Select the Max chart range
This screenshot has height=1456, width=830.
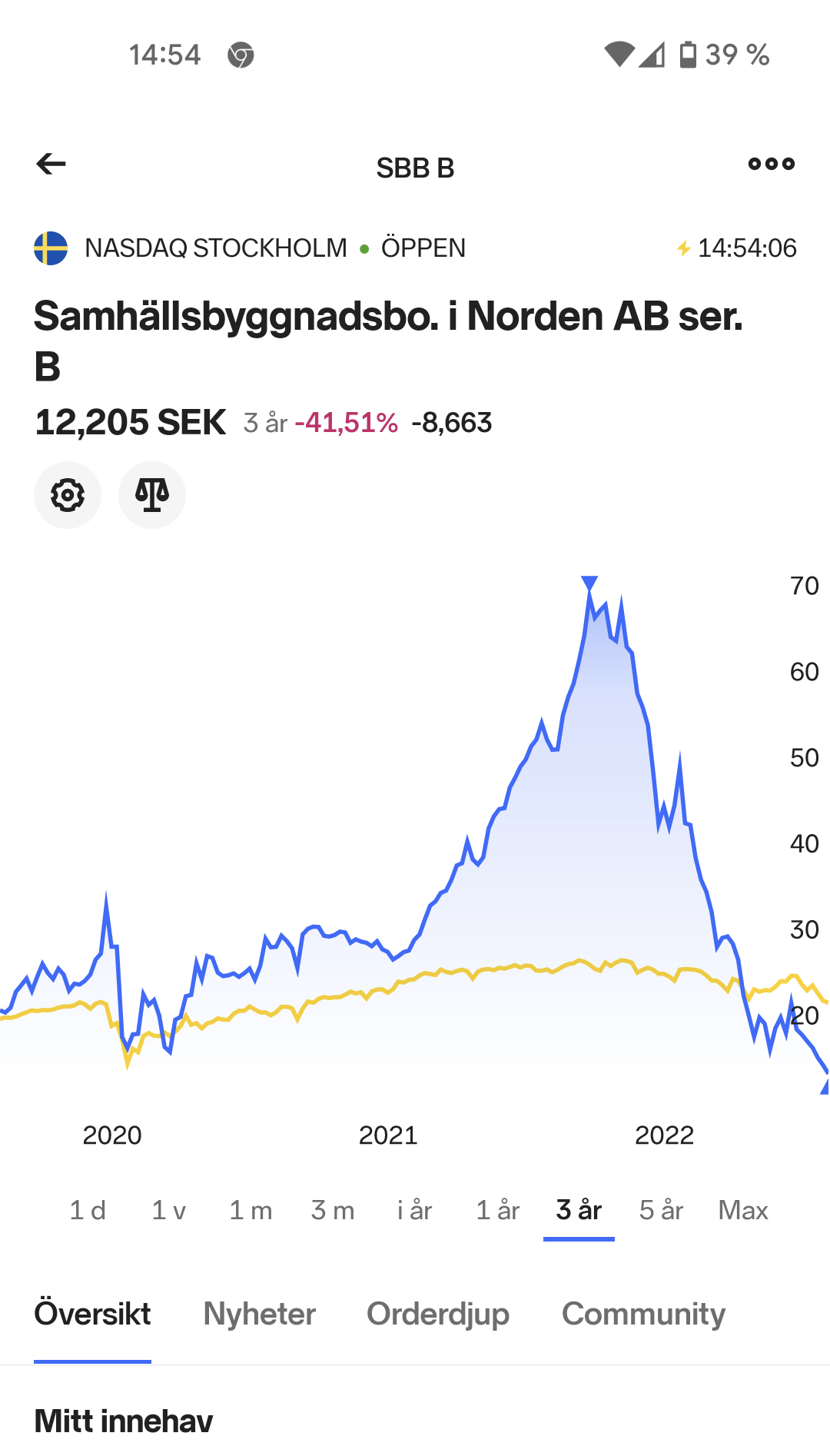(743, 1211)
